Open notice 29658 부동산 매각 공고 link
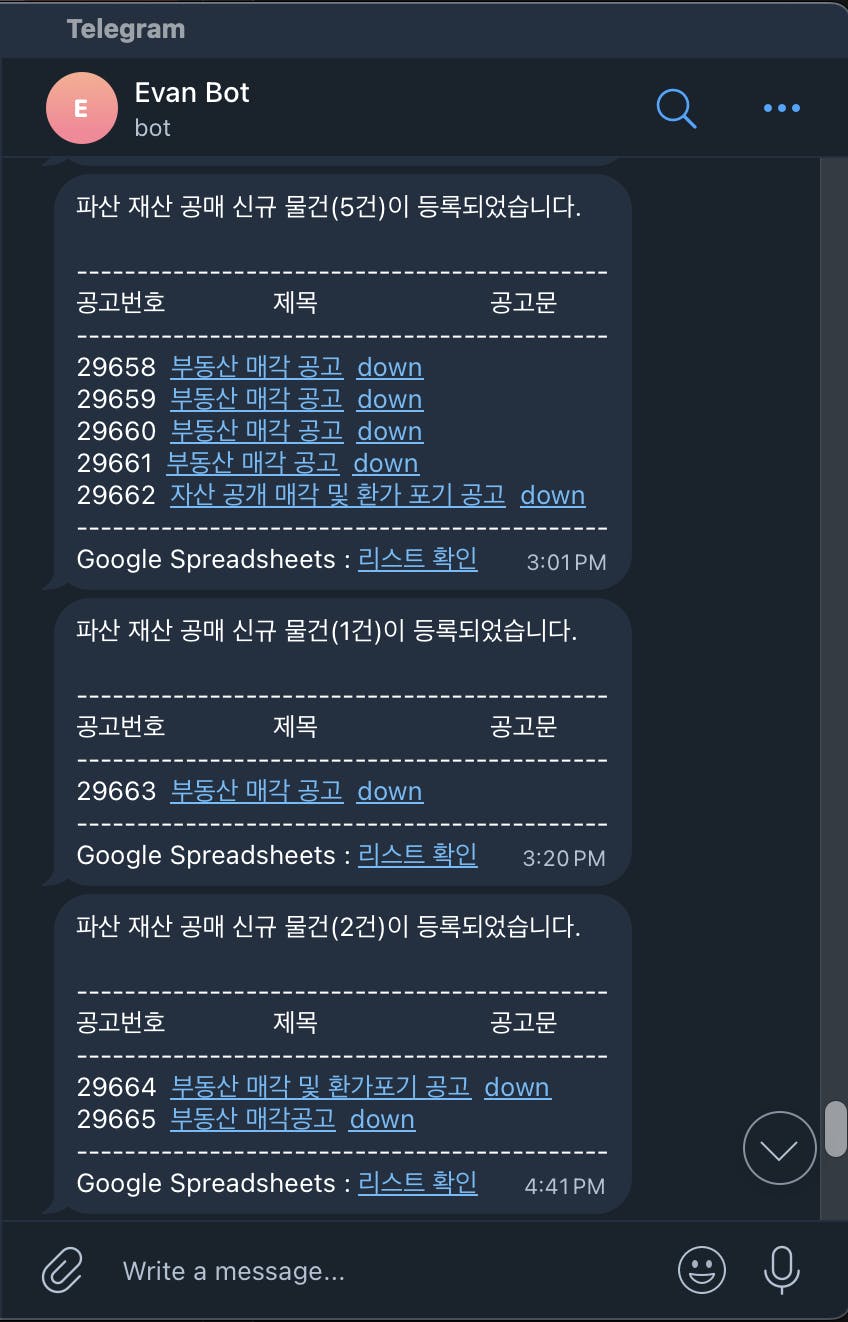The width and height of the screenshot is (848, 1322). tap(256, 367)
